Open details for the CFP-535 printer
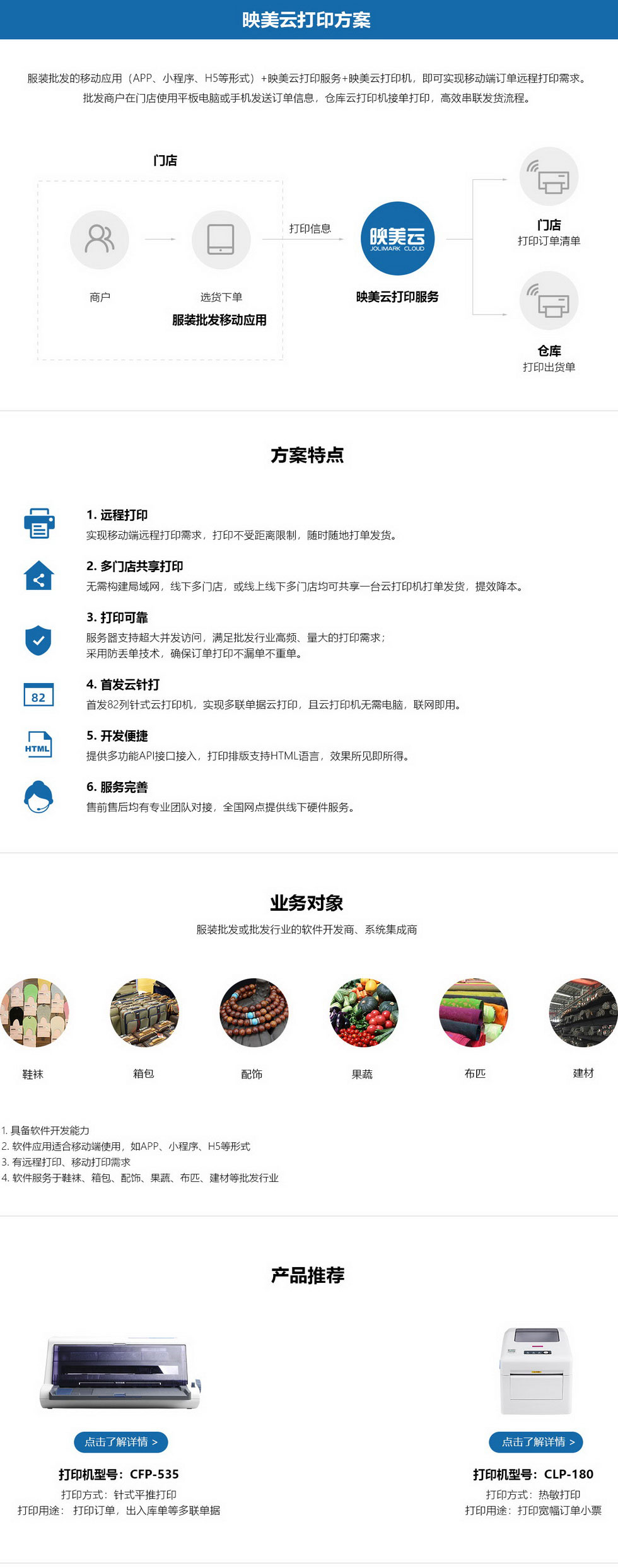 tap(120, 1442)
